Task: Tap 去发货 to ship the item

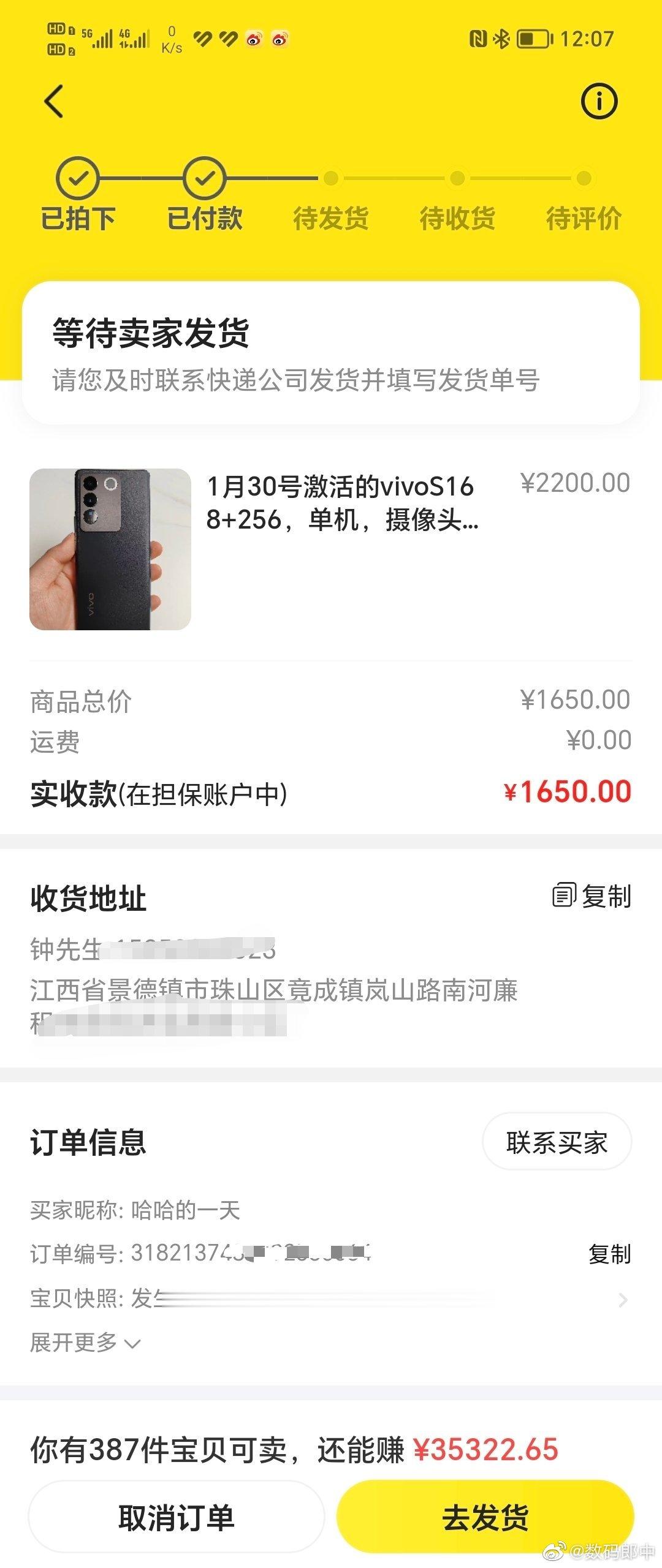Action: [485, 1517]
